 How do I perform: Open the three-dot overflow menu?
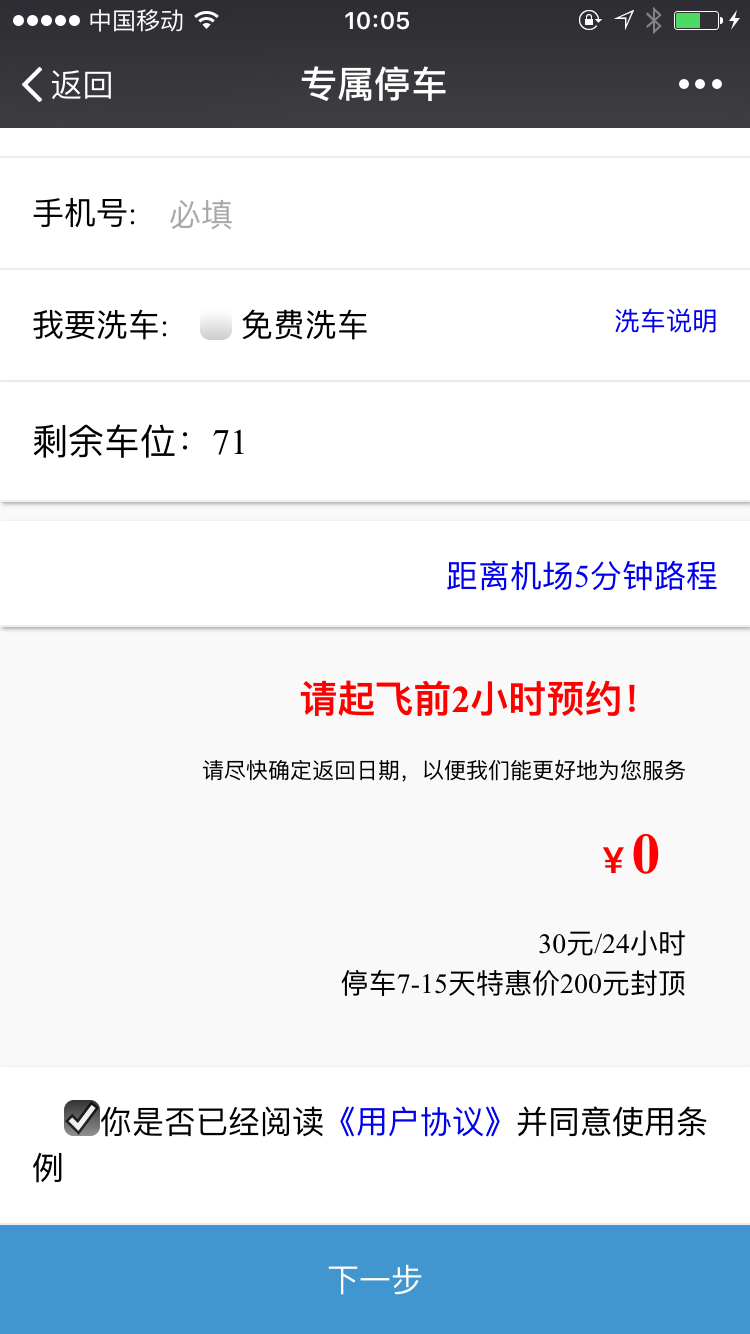click(700, 85)
